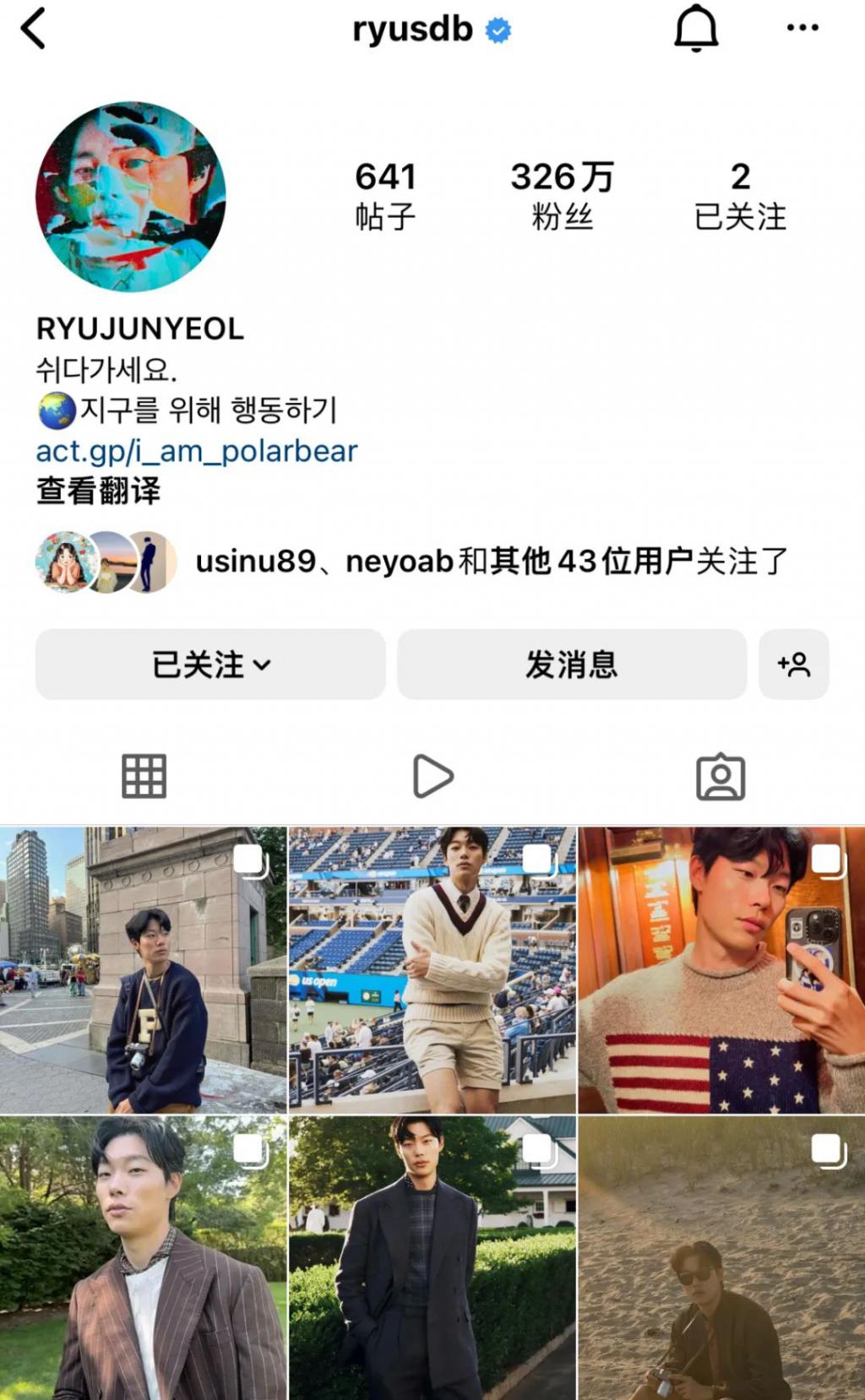Open the post with navy letter sweater
The image size is (865, 1400).
pos(143,969)
